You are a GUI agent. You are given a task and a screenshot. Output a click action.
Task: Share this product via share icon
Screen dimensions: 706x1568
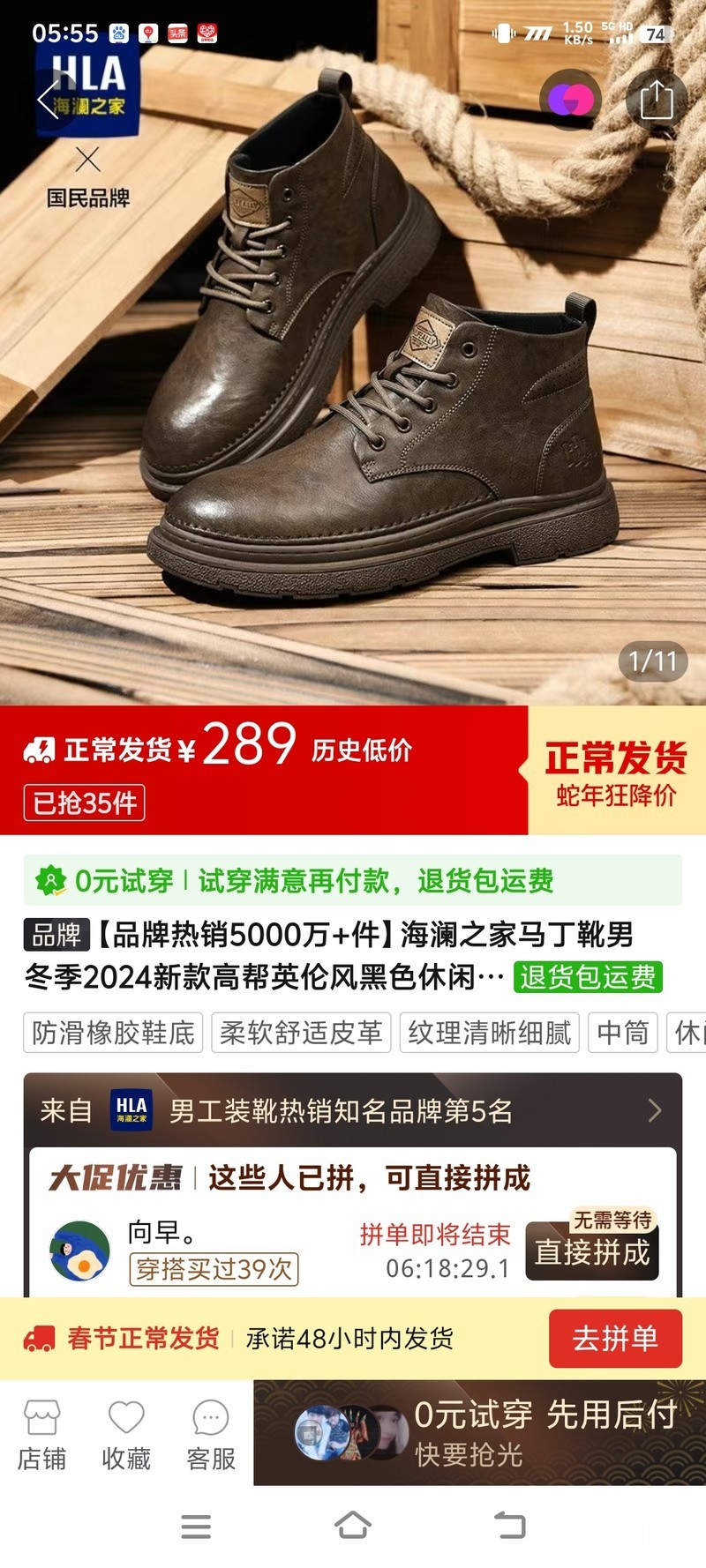(x=656, y=100)
